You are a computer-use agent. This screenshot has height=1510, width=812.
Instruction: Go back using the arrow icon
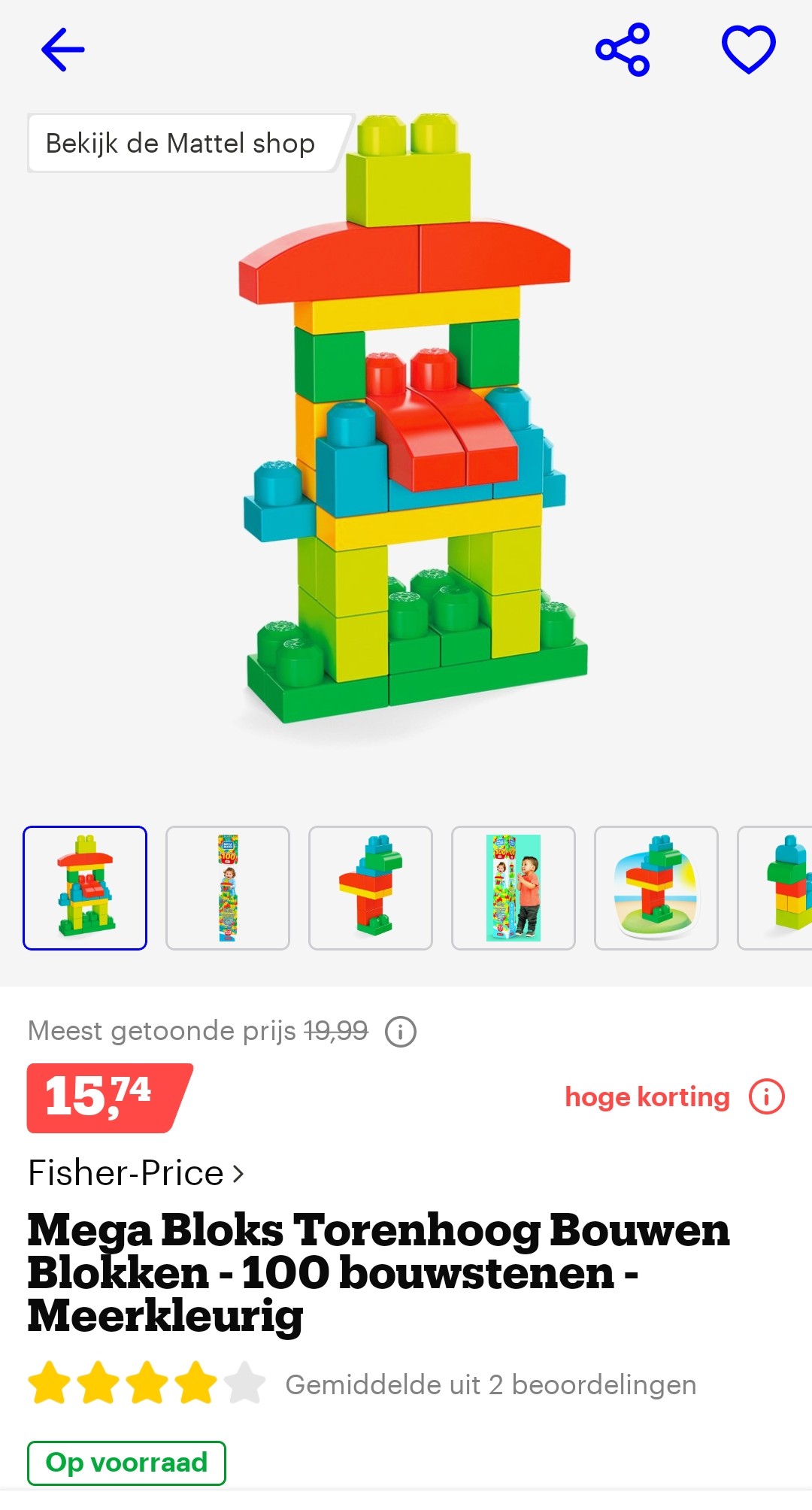[63, 50]
